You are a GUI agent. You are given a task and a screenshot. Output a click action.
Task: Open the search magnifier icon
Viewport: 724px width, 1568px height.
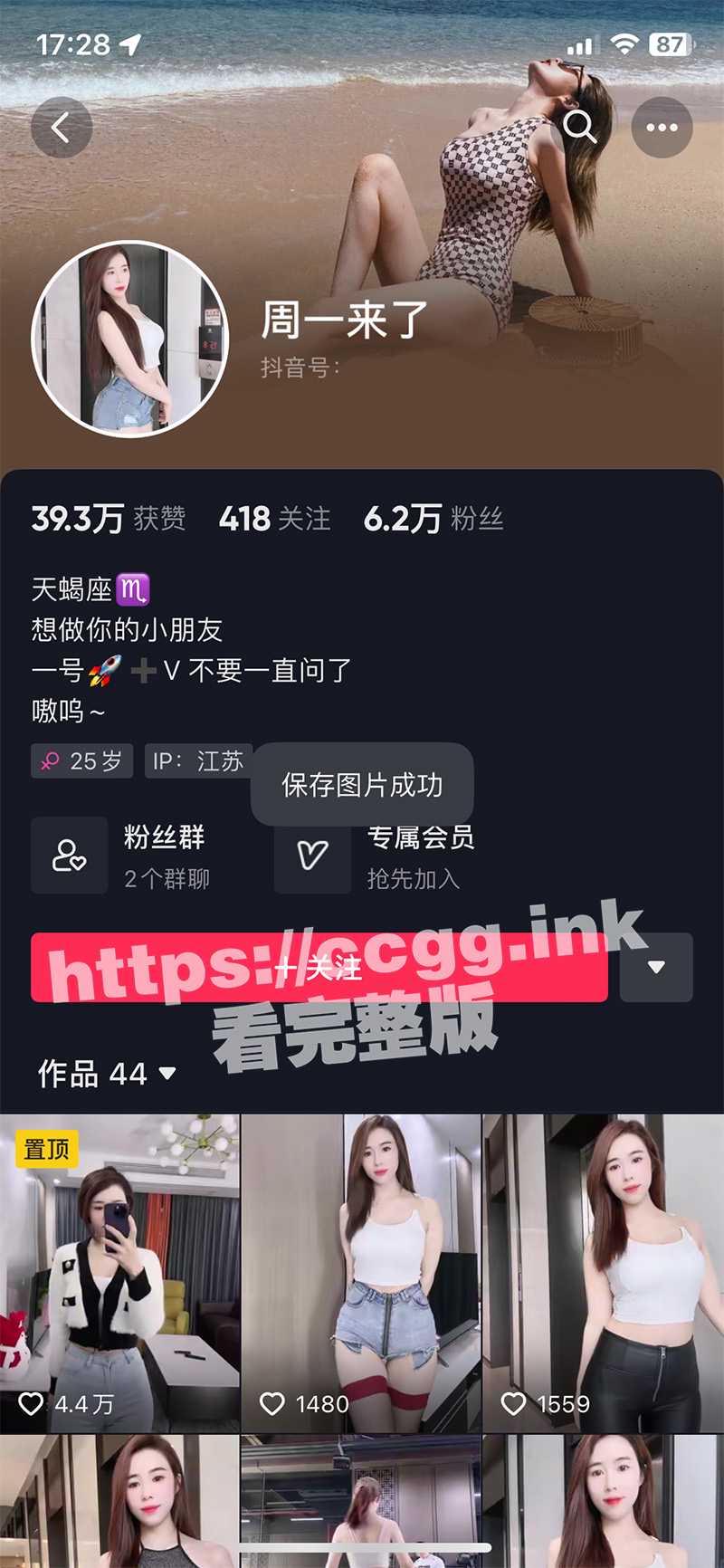tap(579, 128)
